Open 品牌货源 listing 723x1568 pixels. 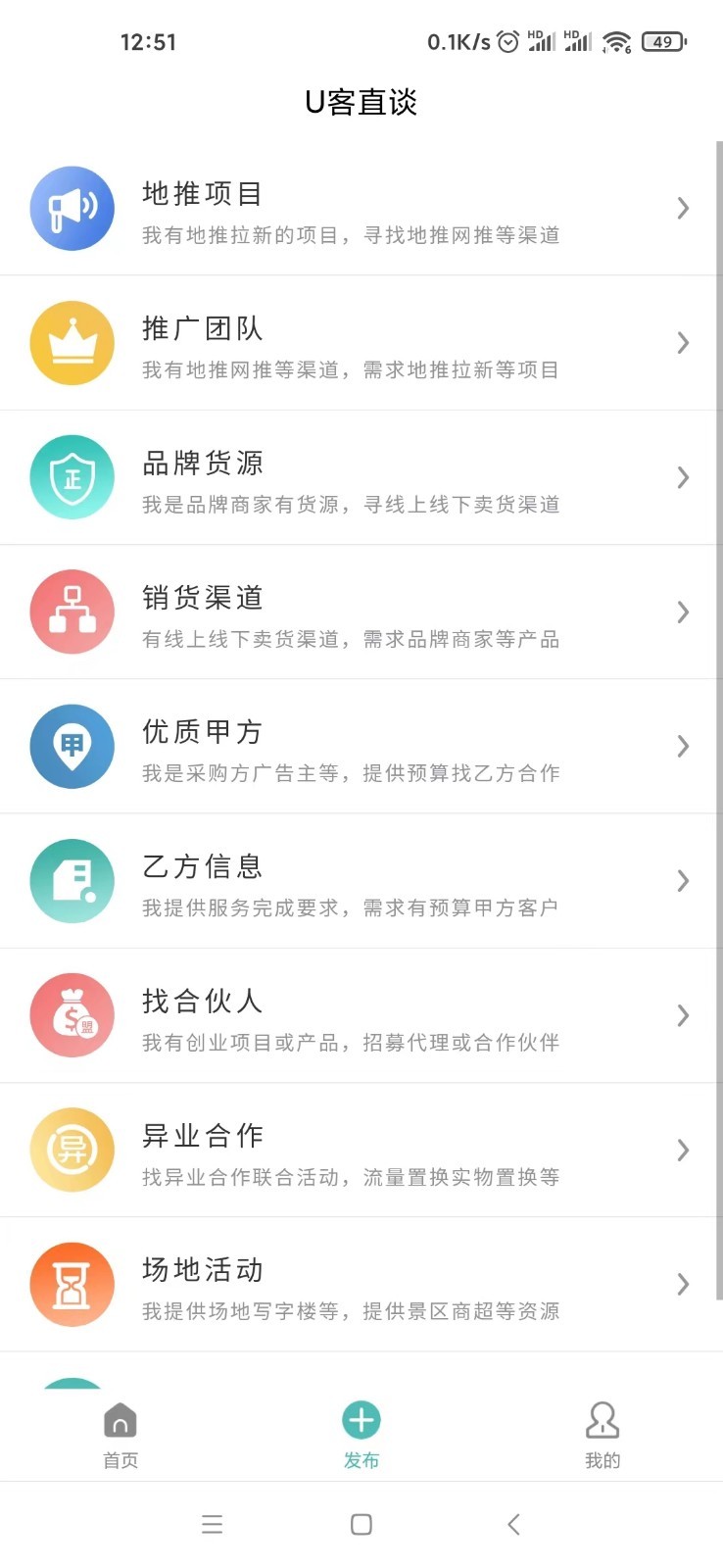tap(353, 478)
